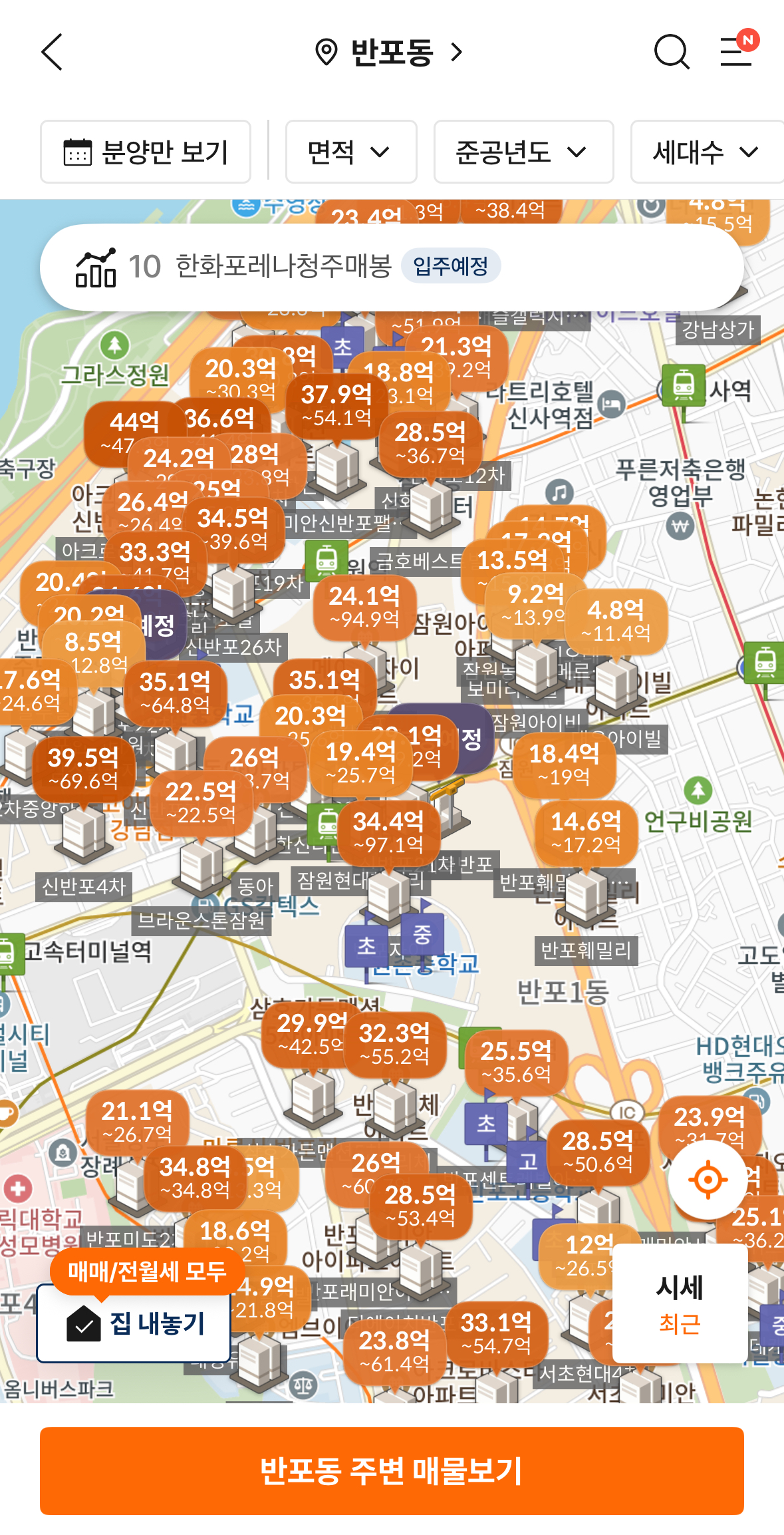
Task: Expand the 세대수 filter dropdown
Action: [x=706, y=152]
